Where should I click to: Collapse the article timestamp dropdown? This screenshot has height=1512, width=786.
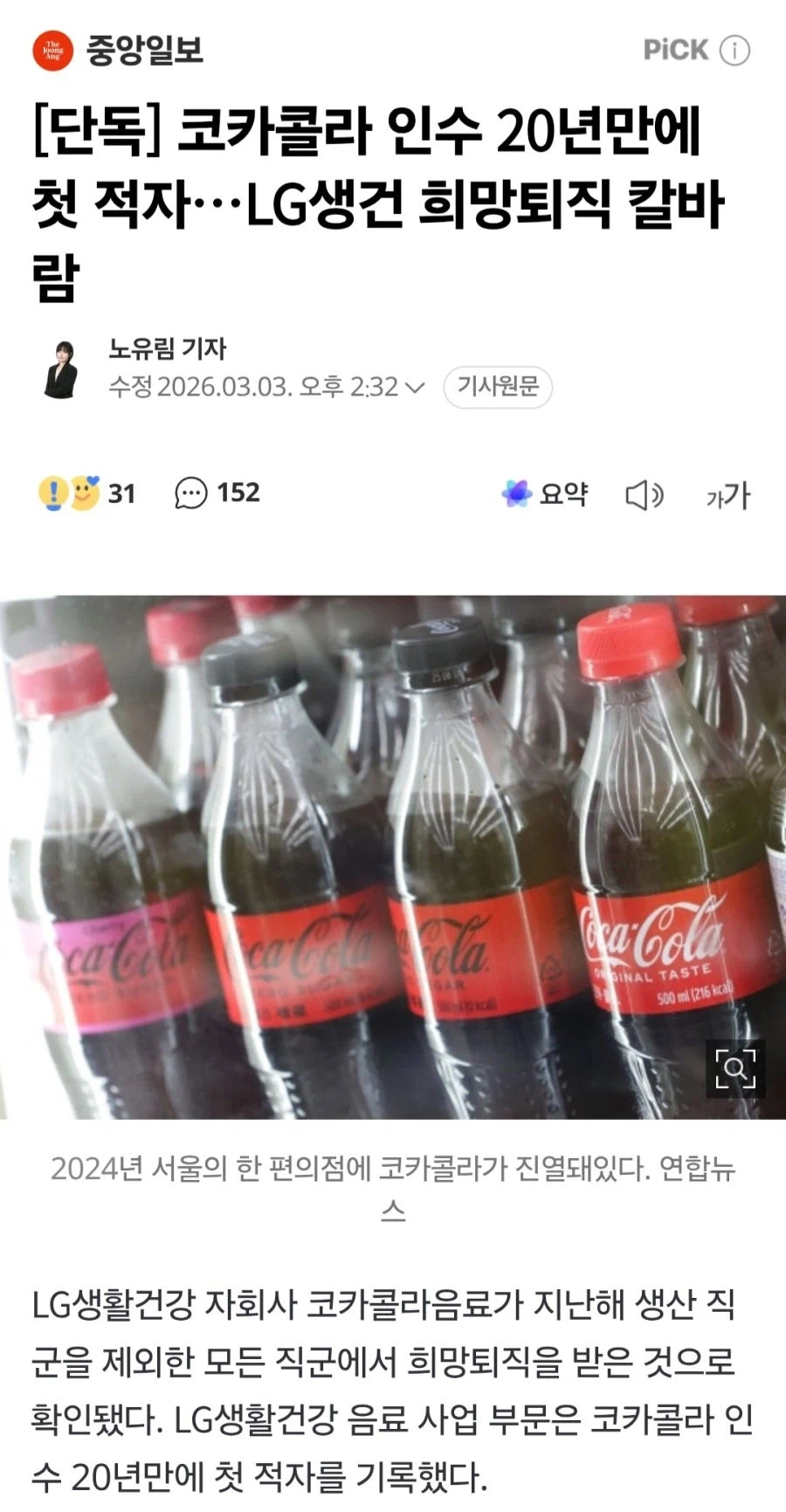click(x=415, y=386)
